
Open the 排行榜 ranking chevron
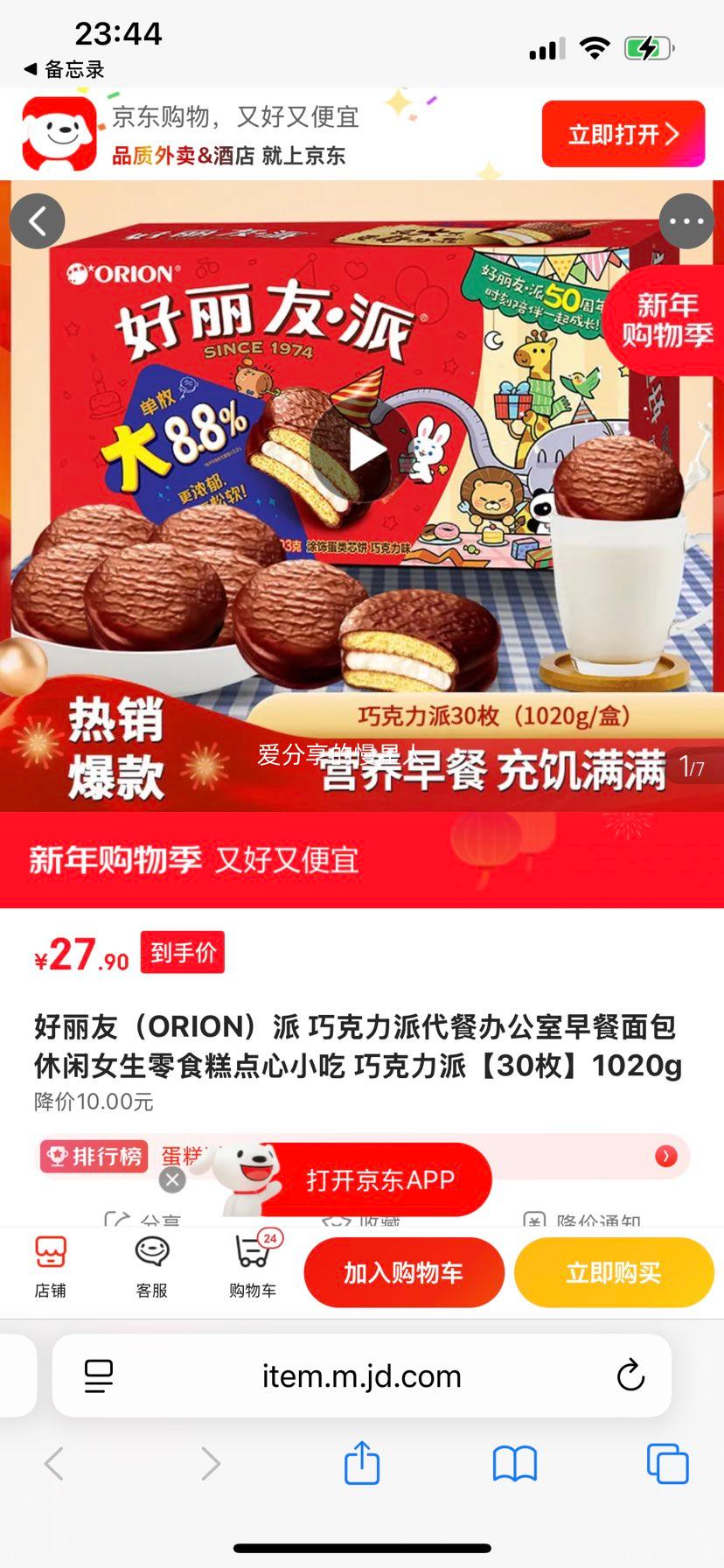666,1156
